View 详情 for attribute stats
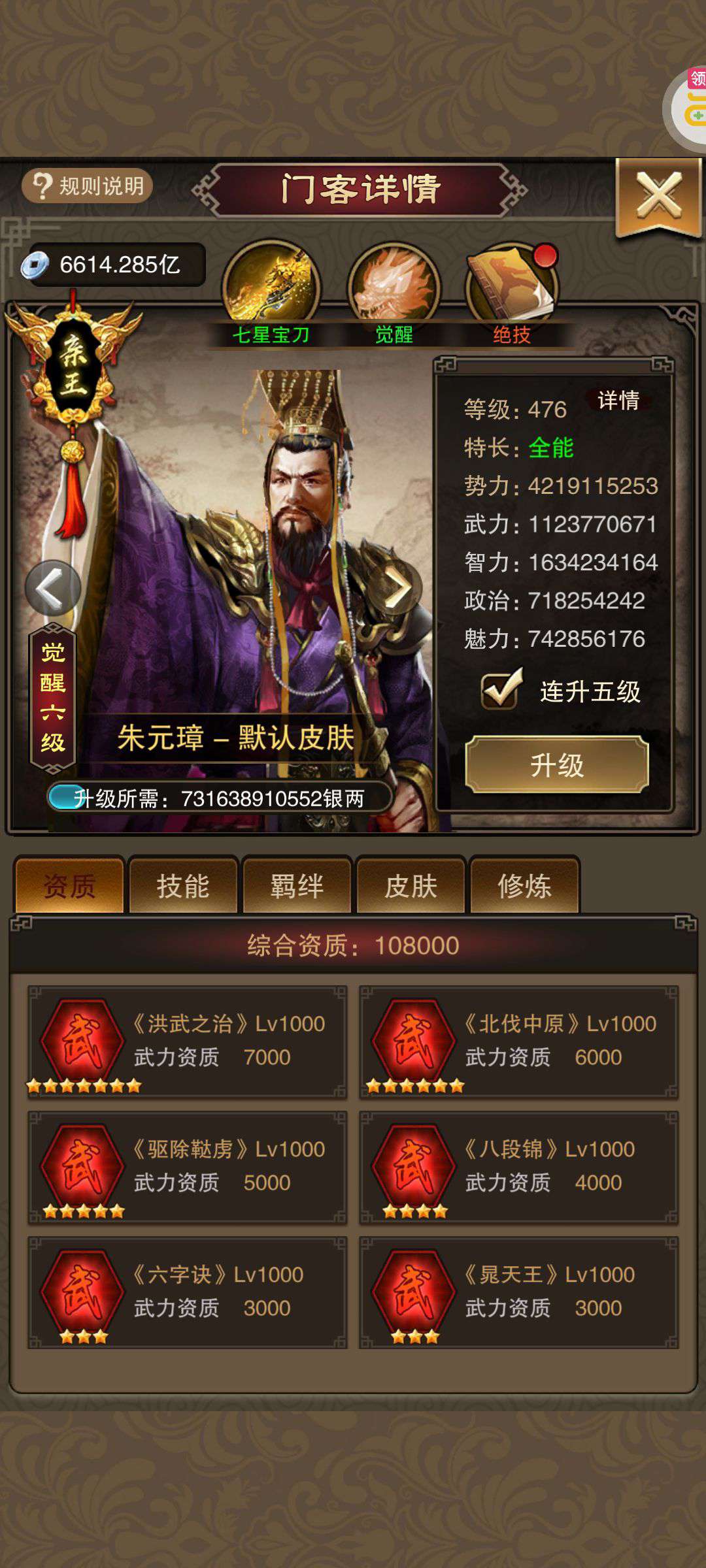The height and width of the screenshot is (1568, 706). coord(618,400)
